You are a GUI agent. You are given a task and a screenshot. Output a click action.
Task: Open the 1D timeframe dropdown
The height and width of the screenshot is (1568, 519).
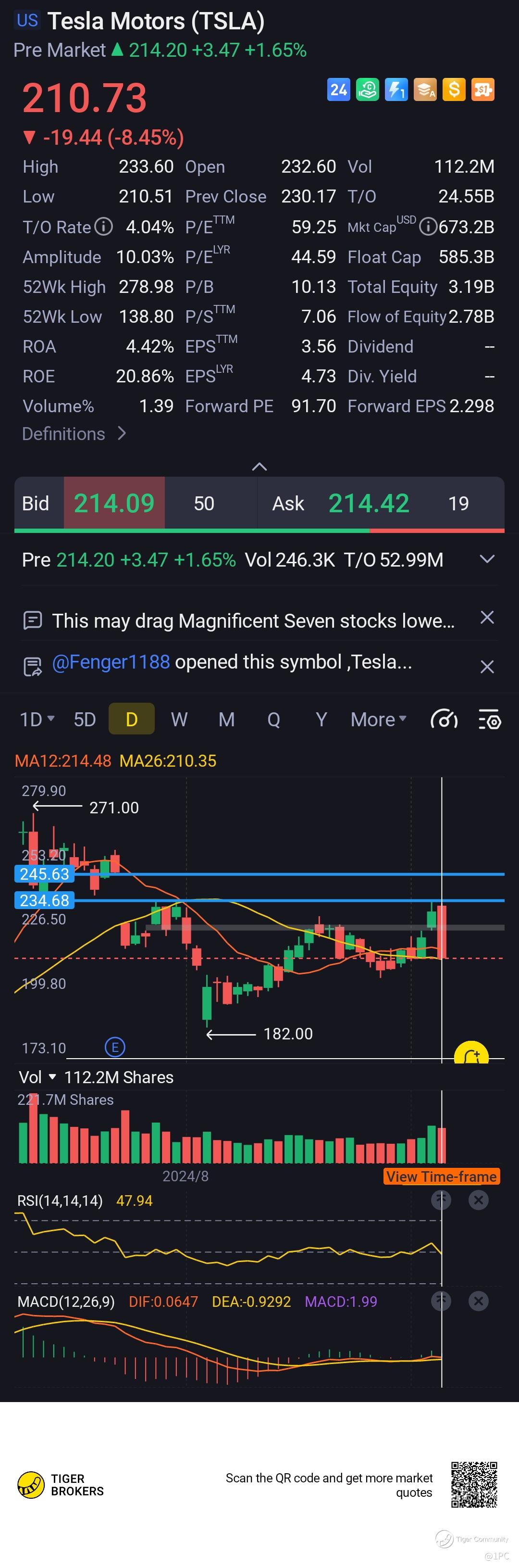(x=37, y=720)
